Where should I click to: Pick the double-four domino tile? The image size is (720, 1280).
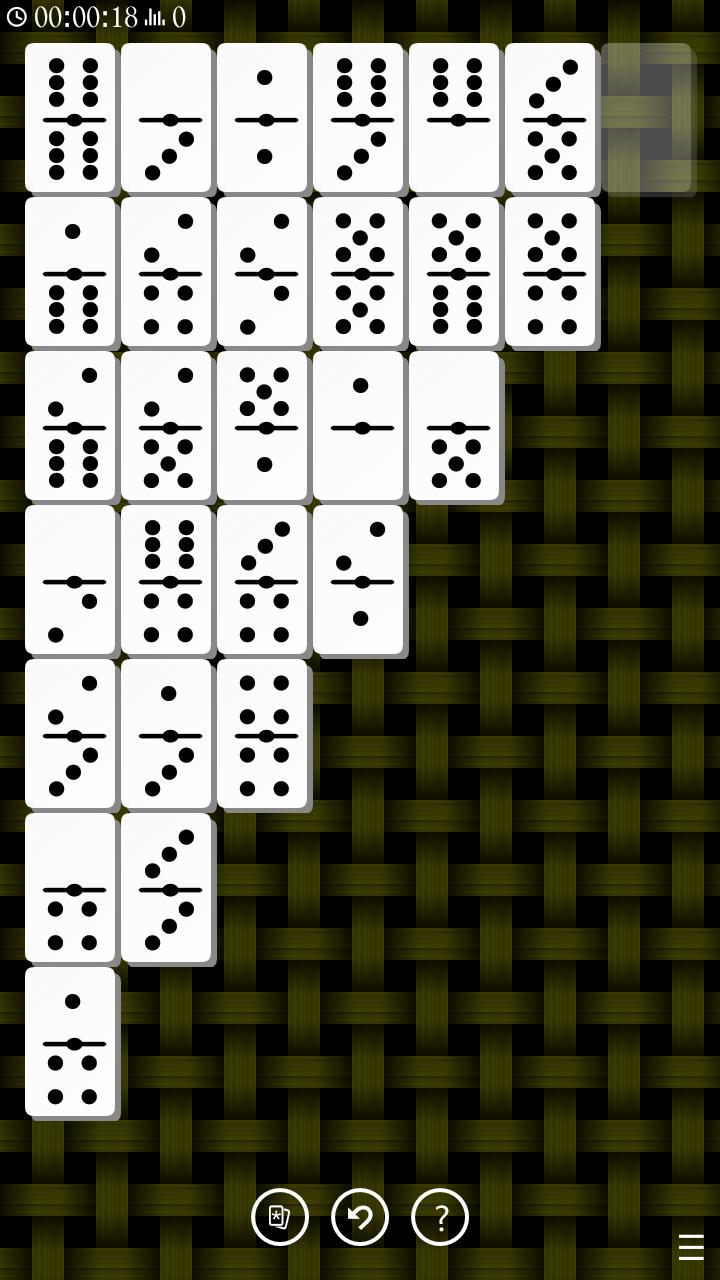[262, 734]
